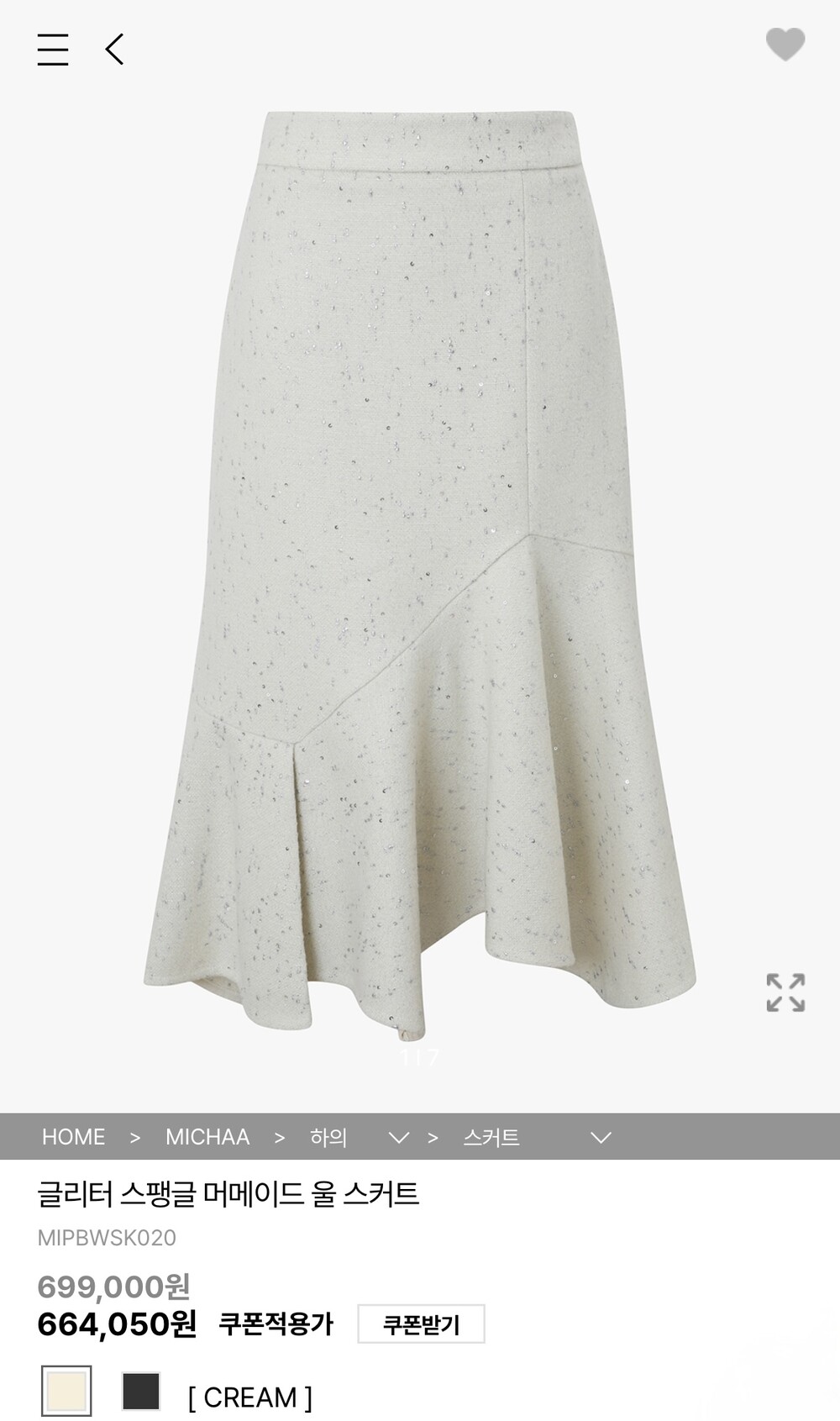
Task: Tap the 쿠폰받기 button
Action: tap(421, 1324)
